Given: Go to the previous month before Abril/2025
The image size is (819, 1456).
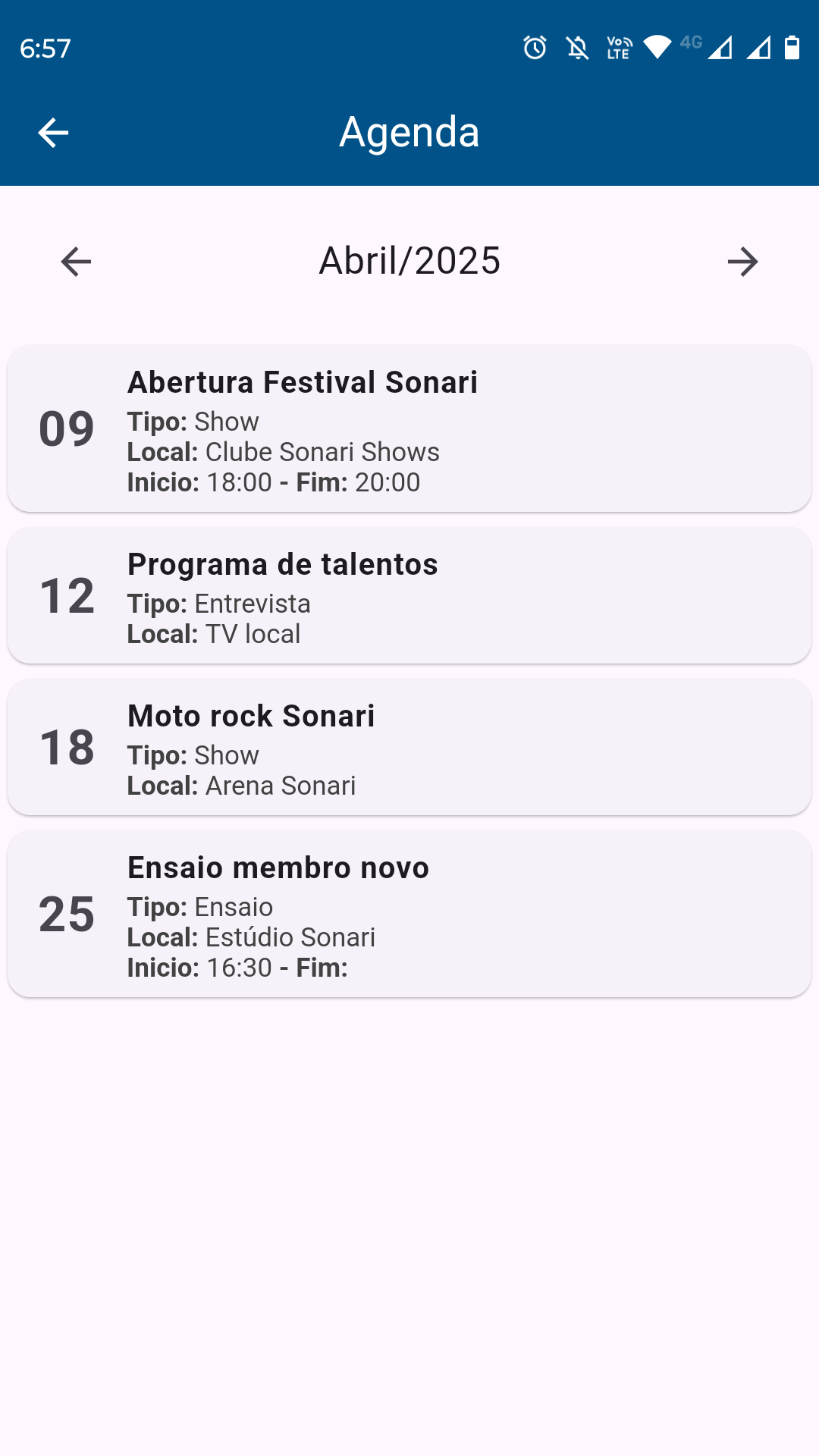Looking at the screenshot, I should 76,262.
